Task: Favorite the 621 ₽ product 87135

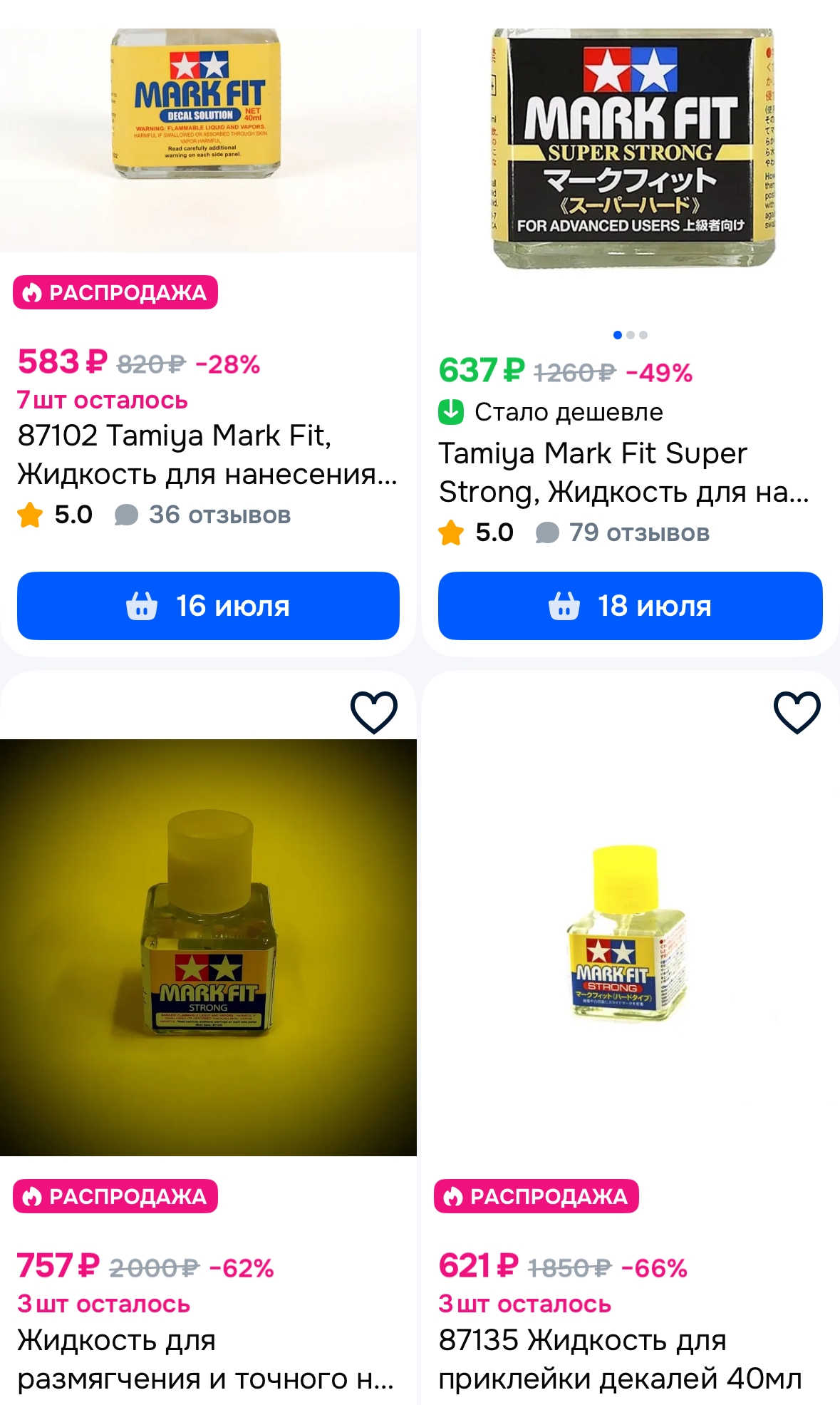Action: 797,711
